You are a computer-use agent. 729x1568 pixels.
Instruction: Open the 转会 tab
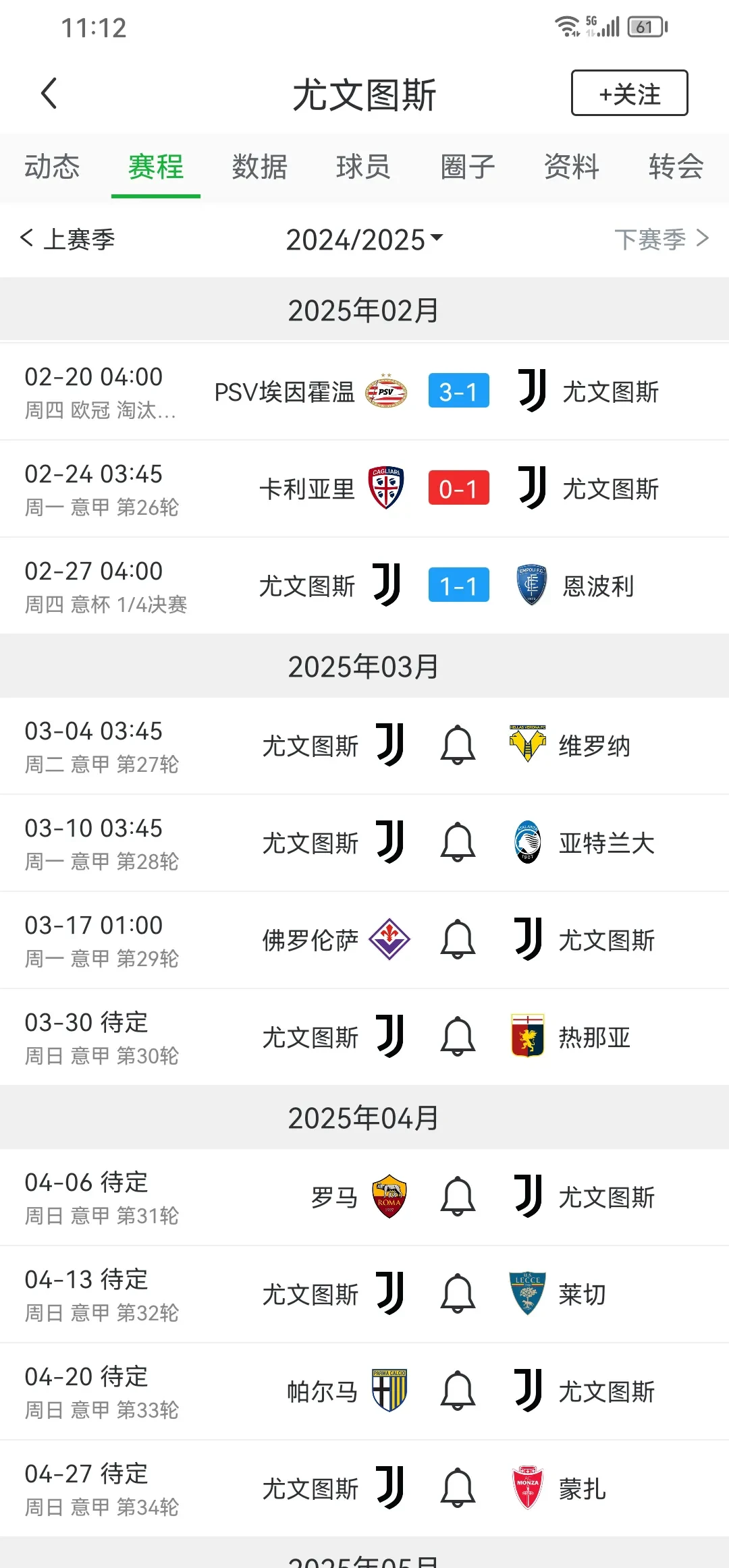(675, 167)
